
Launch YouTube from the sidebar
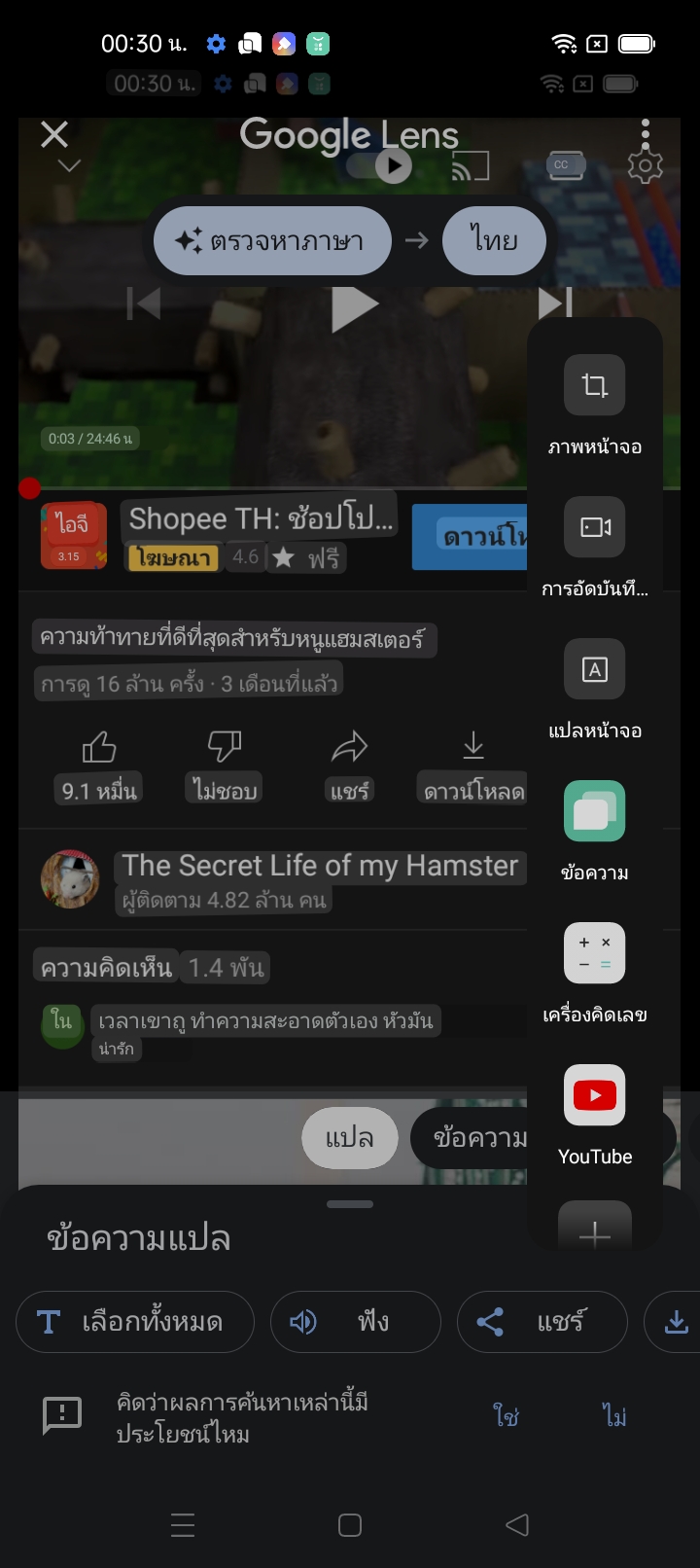594,1095
